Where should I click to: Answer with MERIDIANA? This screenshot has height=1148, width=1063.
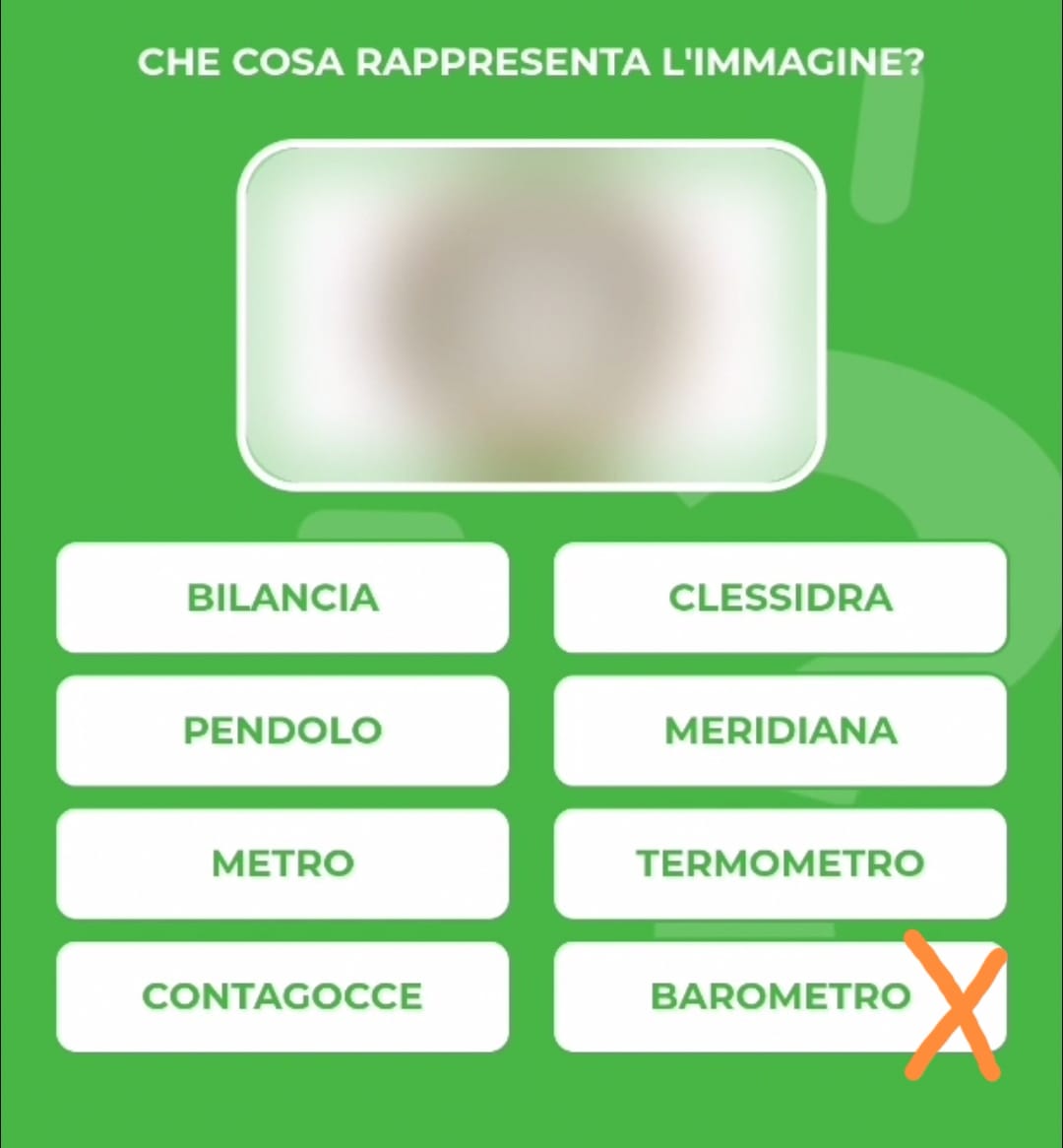tap(780, 731)
